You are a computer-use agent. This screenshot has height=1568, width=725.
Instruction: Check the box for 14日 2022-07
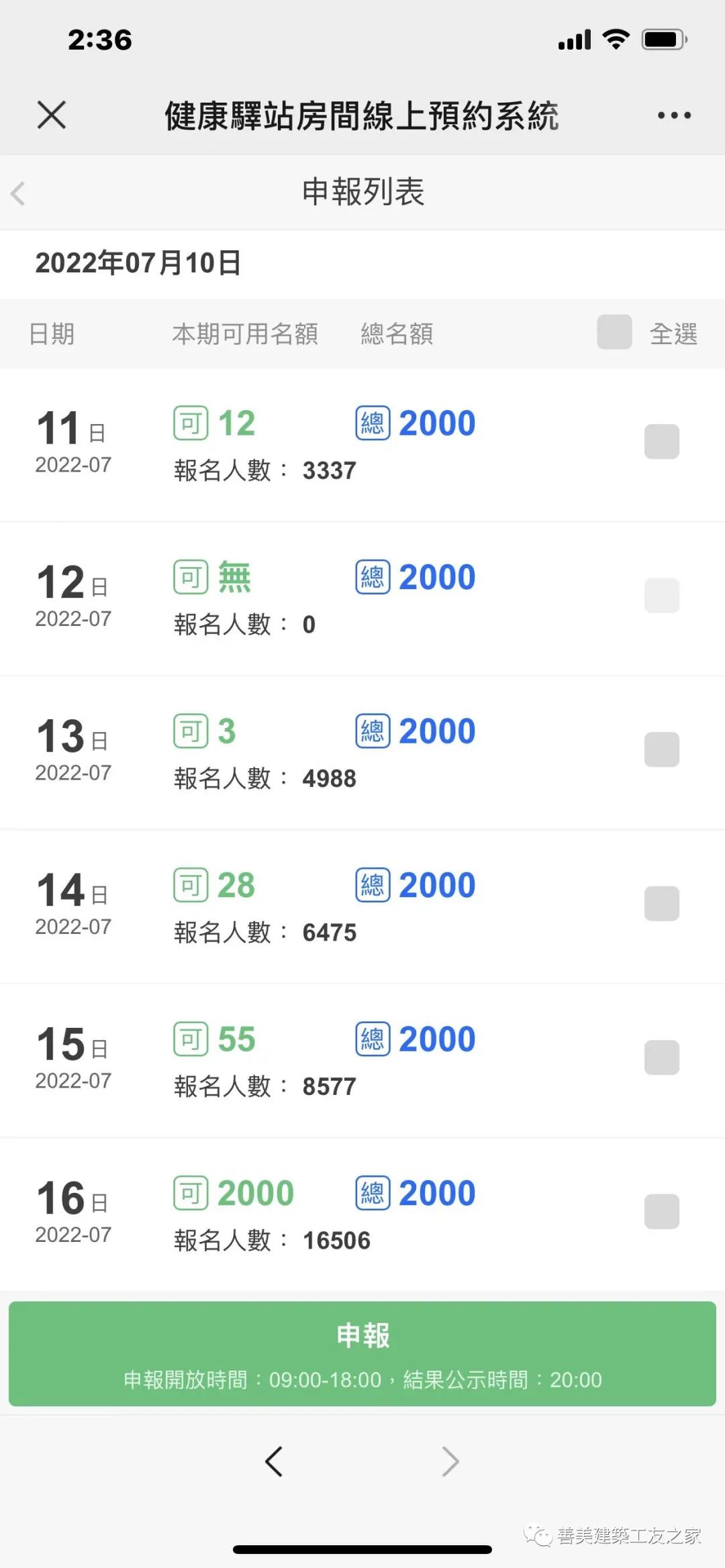(x=662, y=903)
